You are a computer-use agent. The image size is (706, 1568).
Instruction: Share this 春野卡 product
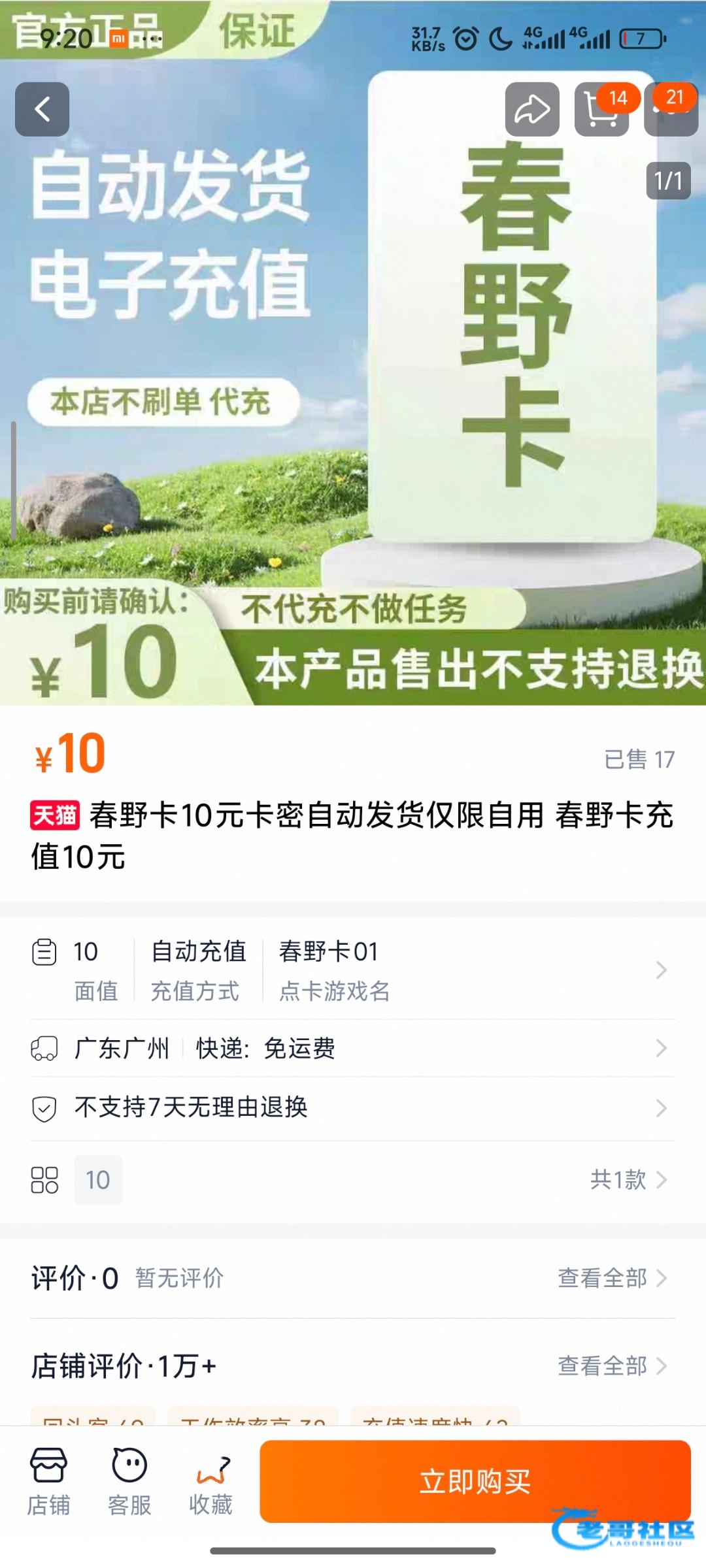click(x=532, y=109)
